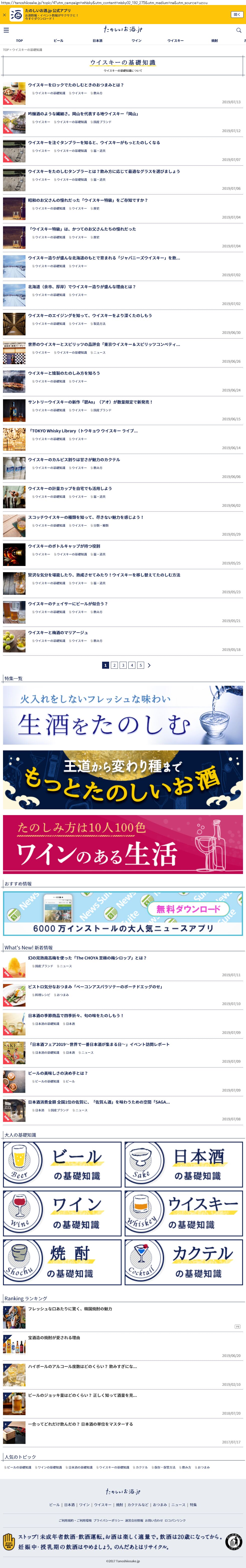The image size is (246, 1568).
Task: Select the ワイン tab
Action: coord(137,41)
